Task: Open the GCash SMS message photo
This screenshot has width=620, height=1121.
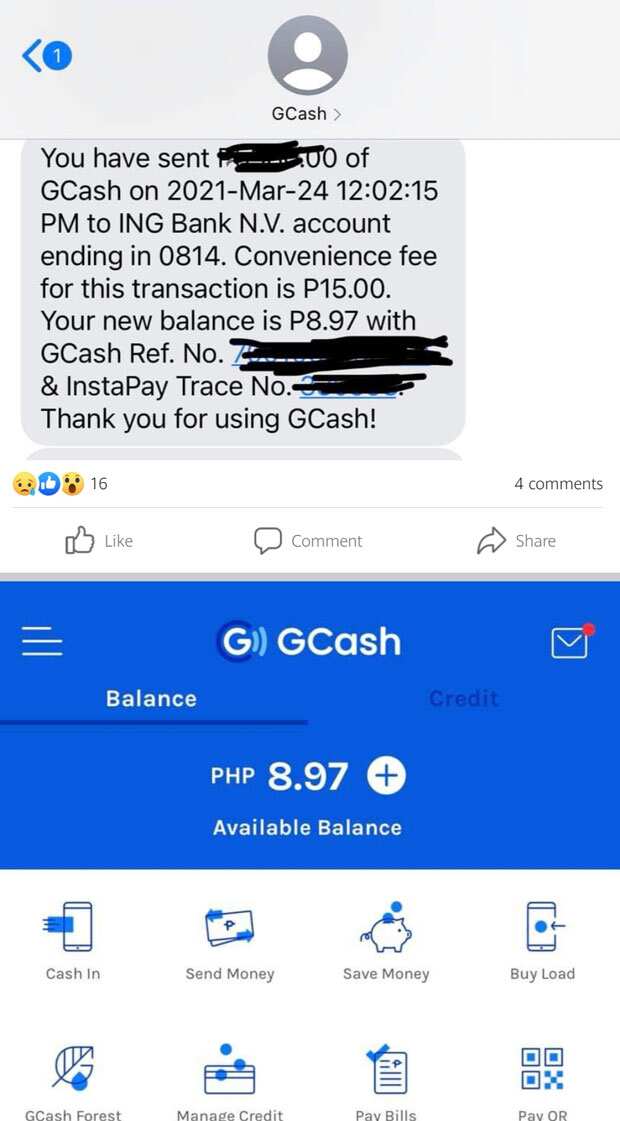Action: coord(310,230)
